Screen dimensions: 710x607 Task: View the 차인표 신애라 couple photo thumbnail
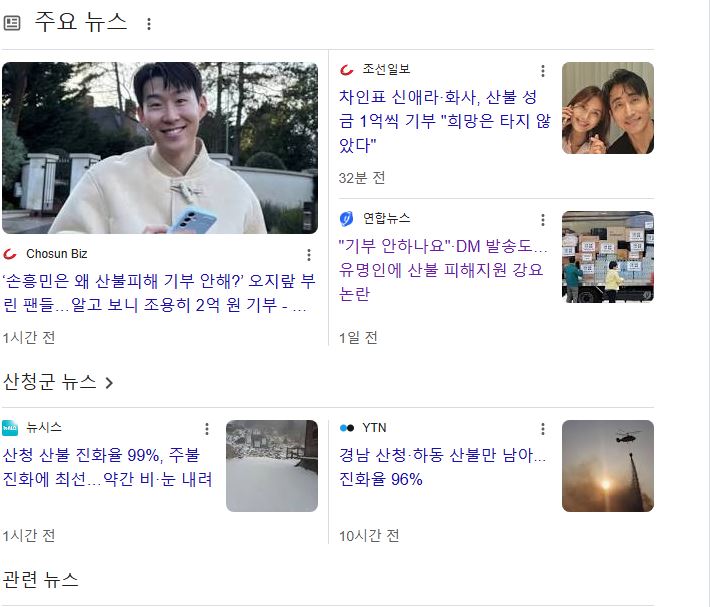pos(607,108)
